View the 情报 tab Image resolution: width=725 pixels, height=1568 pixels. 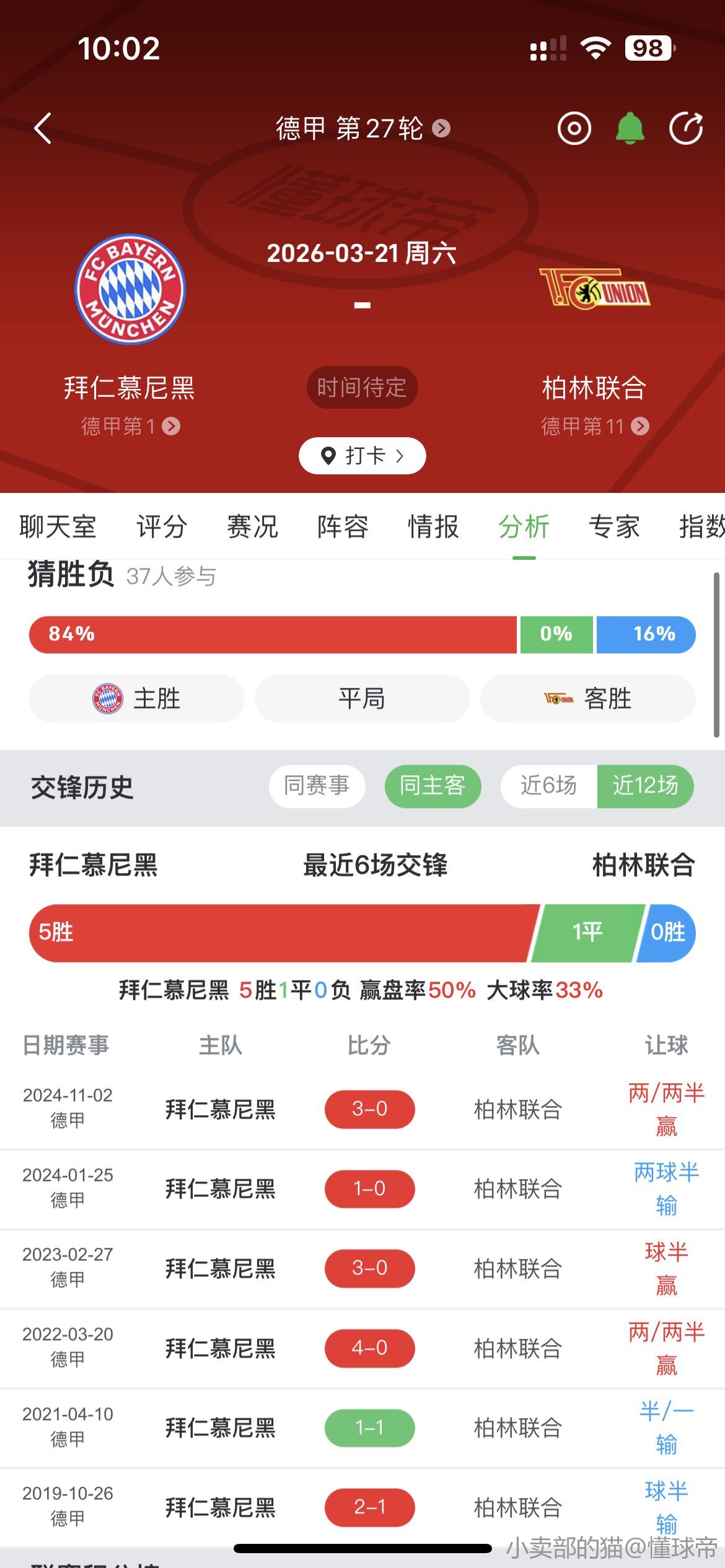pyautogui.click(x=433, y=527)
